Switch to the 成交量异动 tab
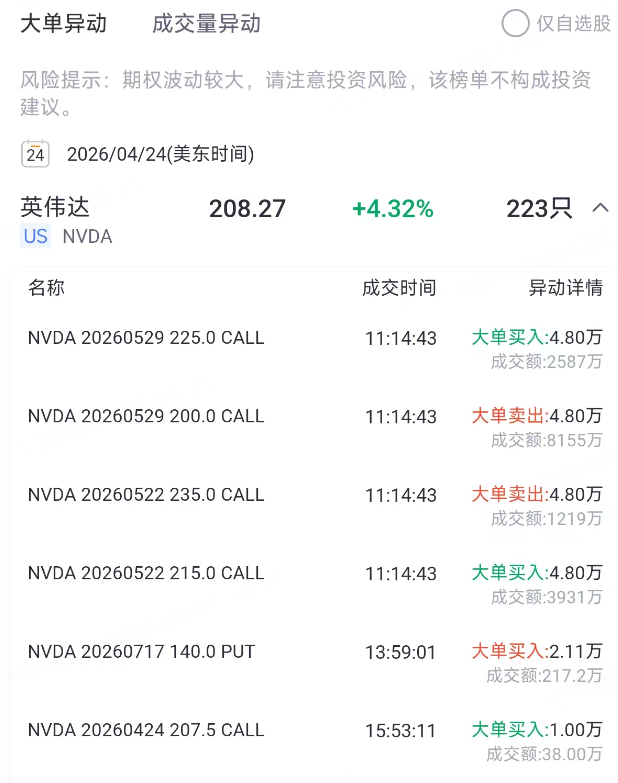Image resolution: width=618 pixels, height=783 pixels. click(206, 24)
